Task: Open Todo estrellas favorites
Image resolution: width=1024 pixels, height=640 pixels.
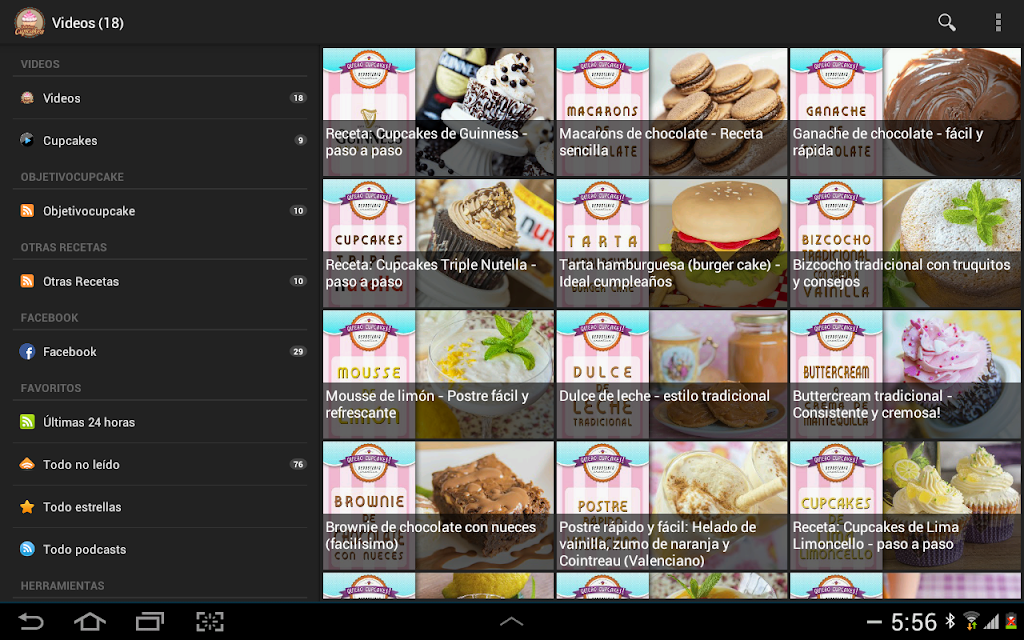Action: [160, 507]
